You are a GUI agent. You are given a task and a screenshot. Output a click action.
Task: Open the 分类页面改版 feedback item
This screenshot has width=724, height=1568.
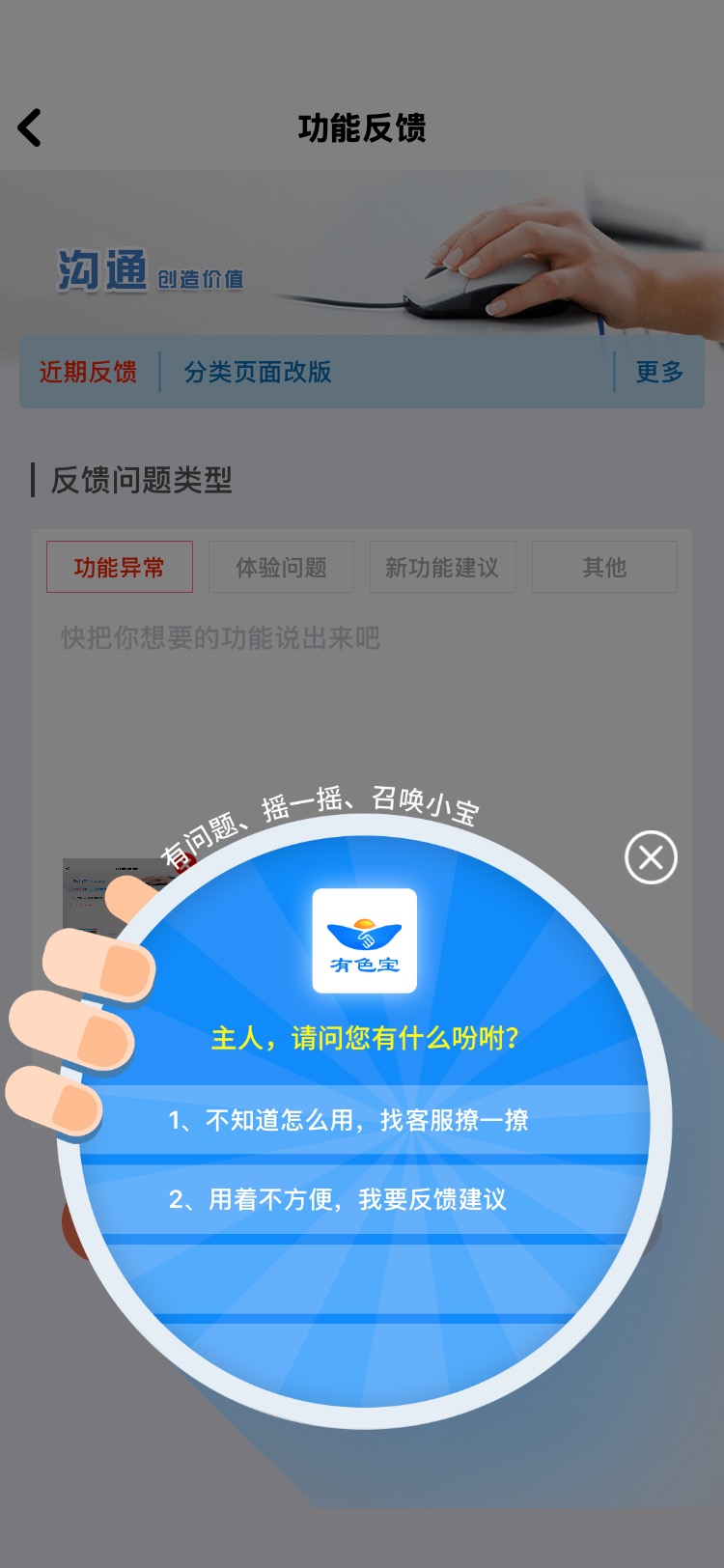point(258,372)
